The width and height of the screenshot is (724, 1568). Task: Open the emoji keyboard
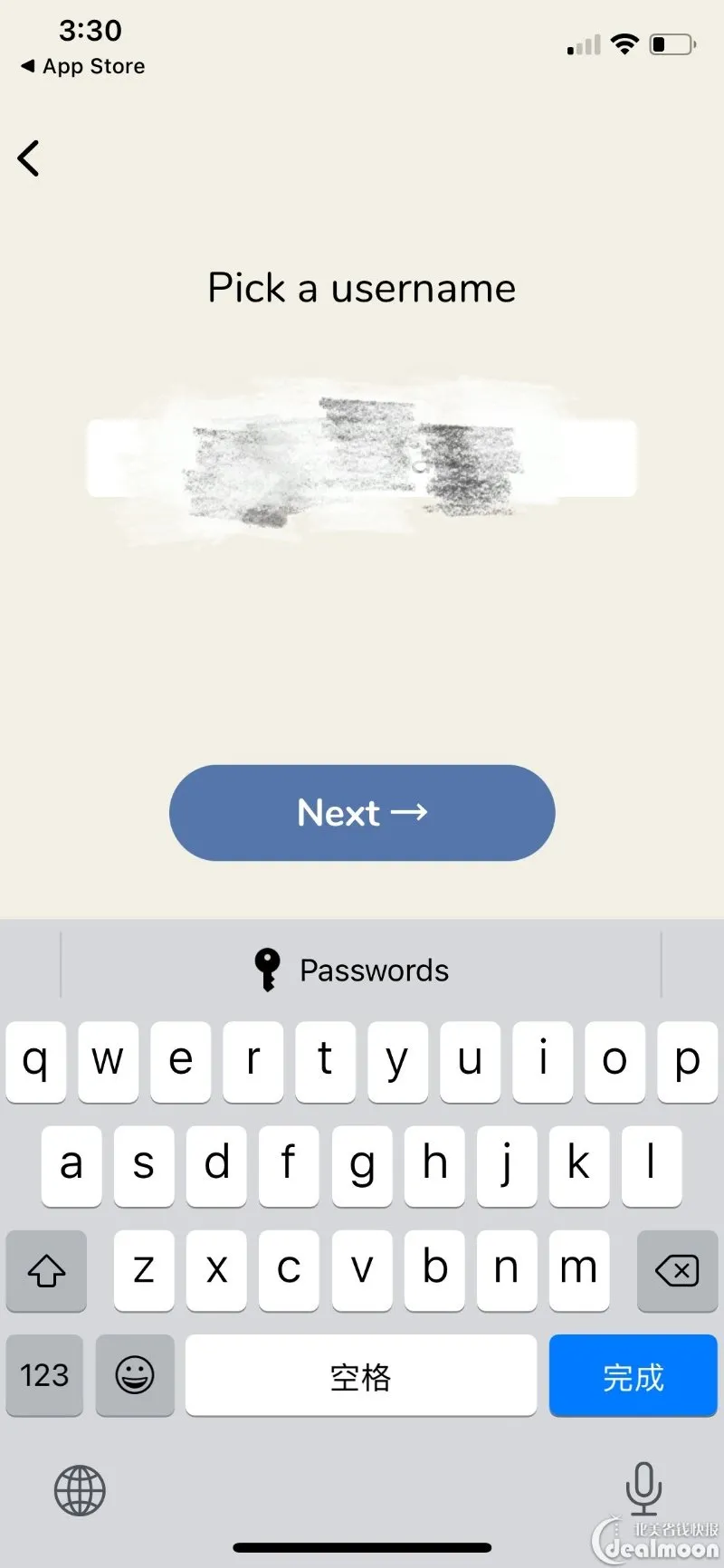135,1375
